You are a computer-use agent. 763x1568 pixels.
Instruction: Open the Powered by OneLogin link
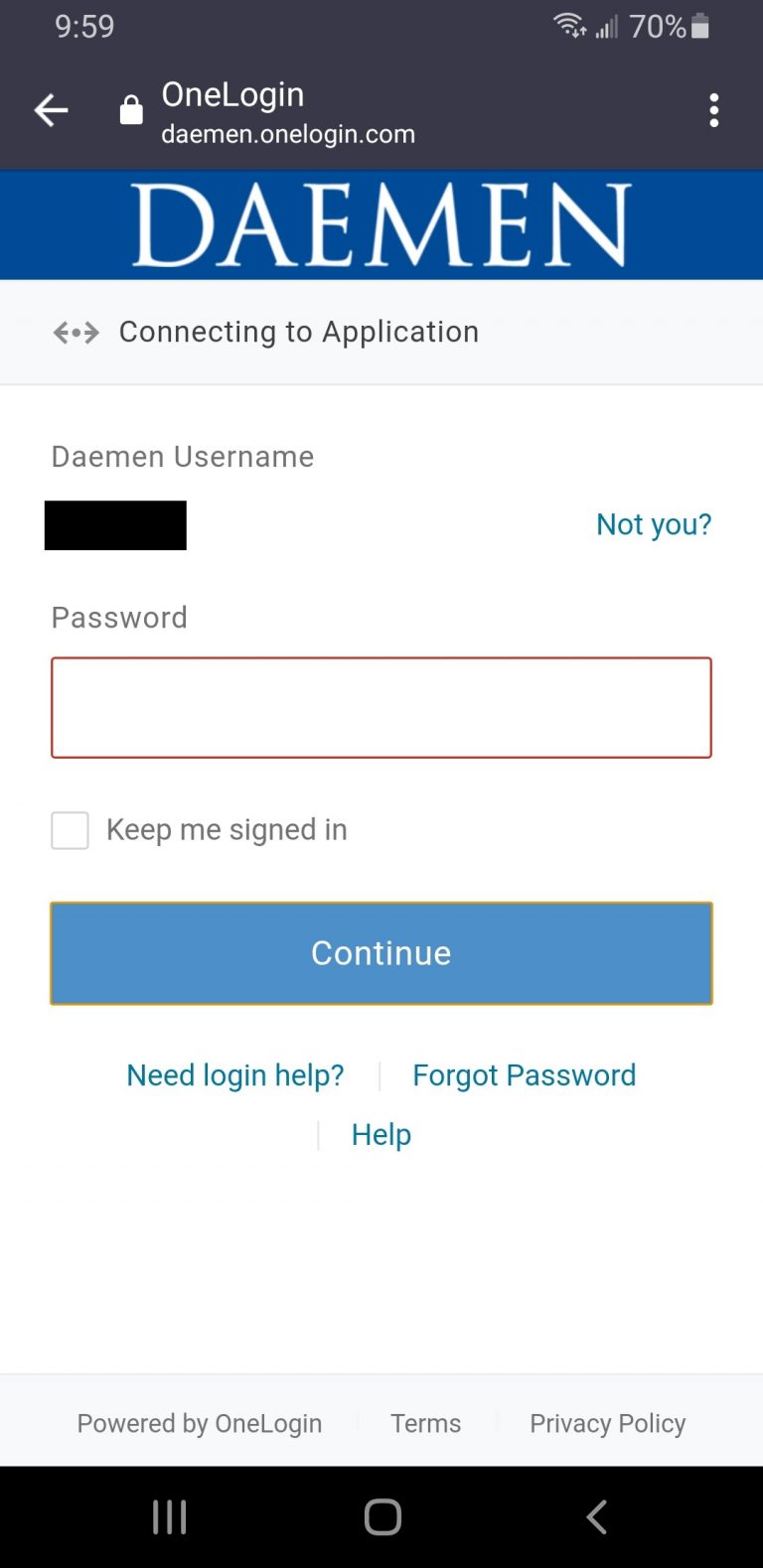[x=200, y=1424]
